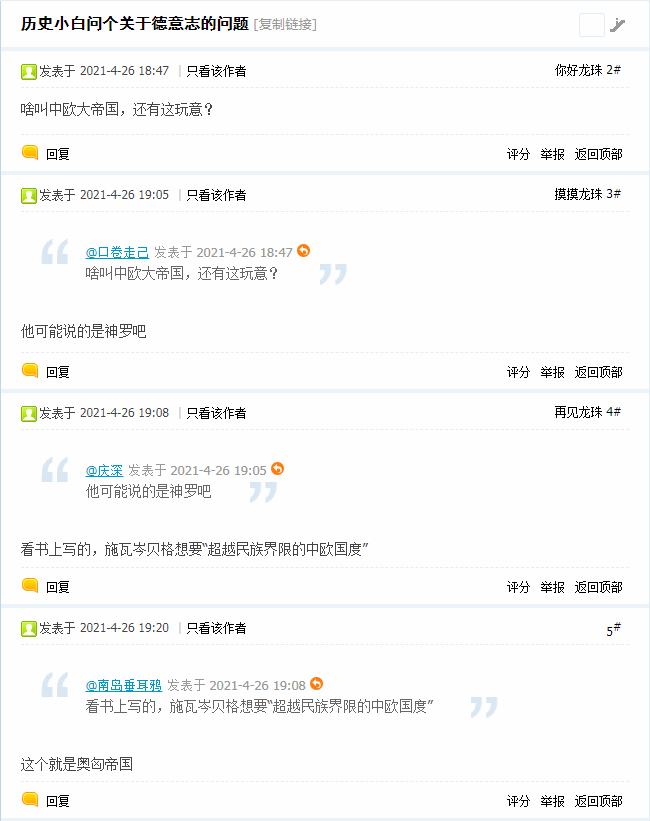
Task: Open the 5# floor permalink
Action: pos(613,630)
